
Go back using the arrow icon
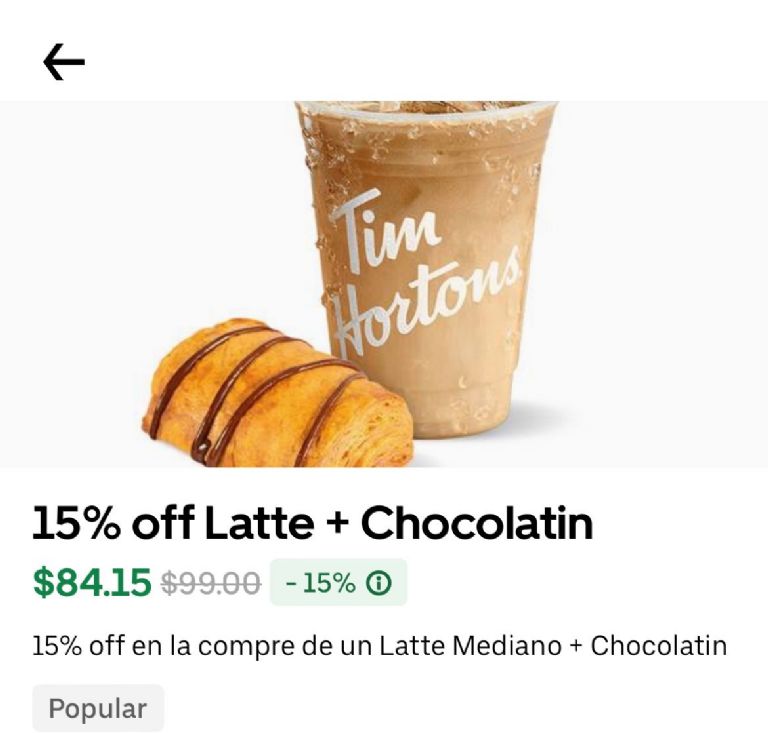[x=64, y=63]
